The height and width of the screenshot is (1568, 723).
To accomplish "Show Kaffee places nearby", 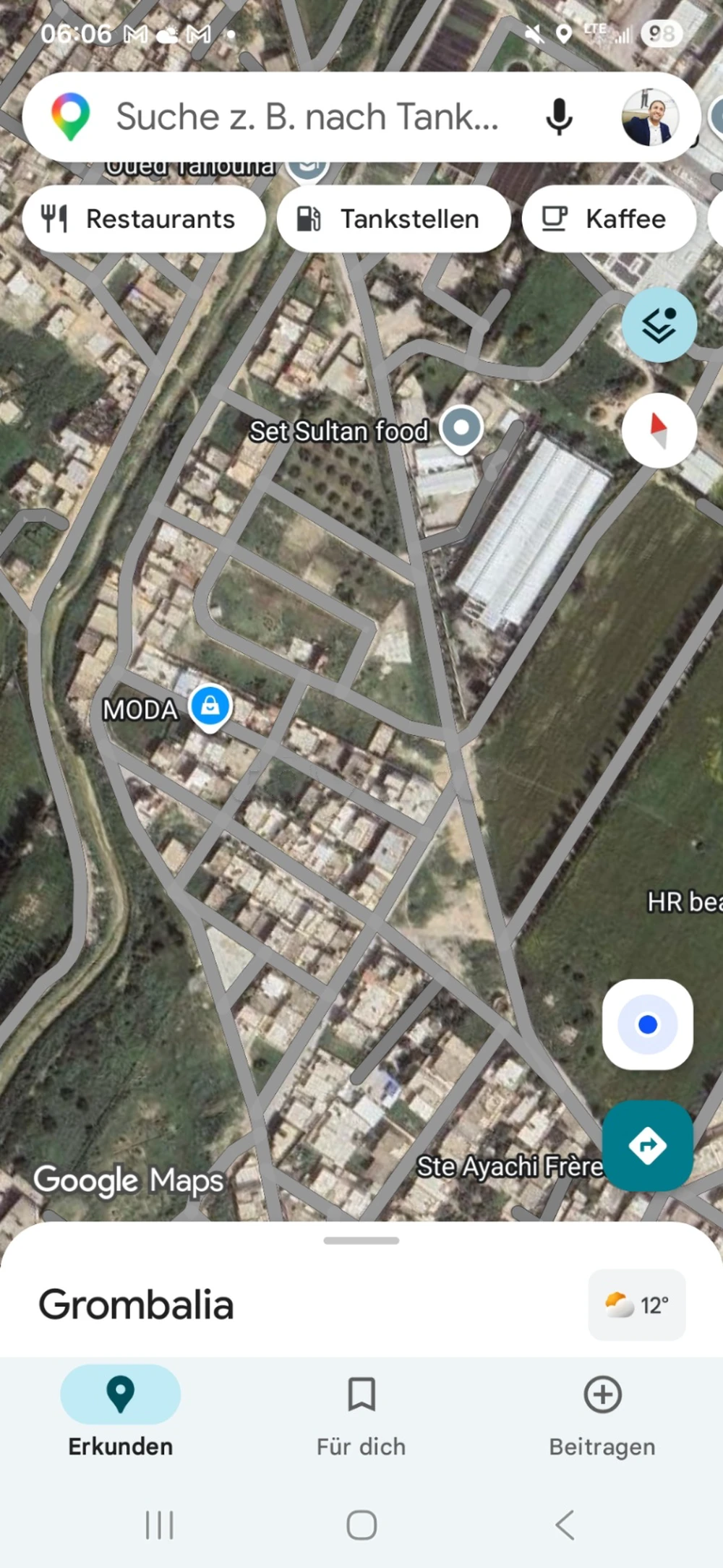I will [609, 219].
